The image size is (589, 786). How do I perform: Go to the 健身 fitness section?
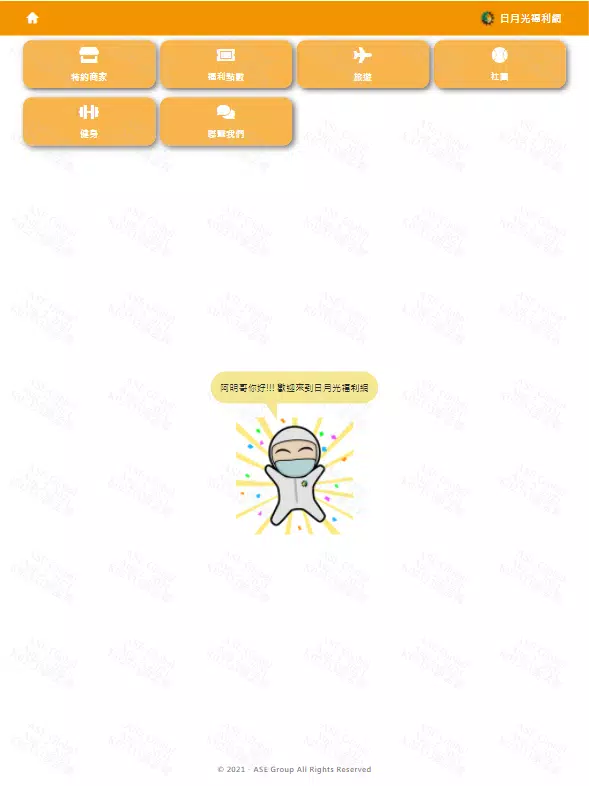(x=89, y=122)
